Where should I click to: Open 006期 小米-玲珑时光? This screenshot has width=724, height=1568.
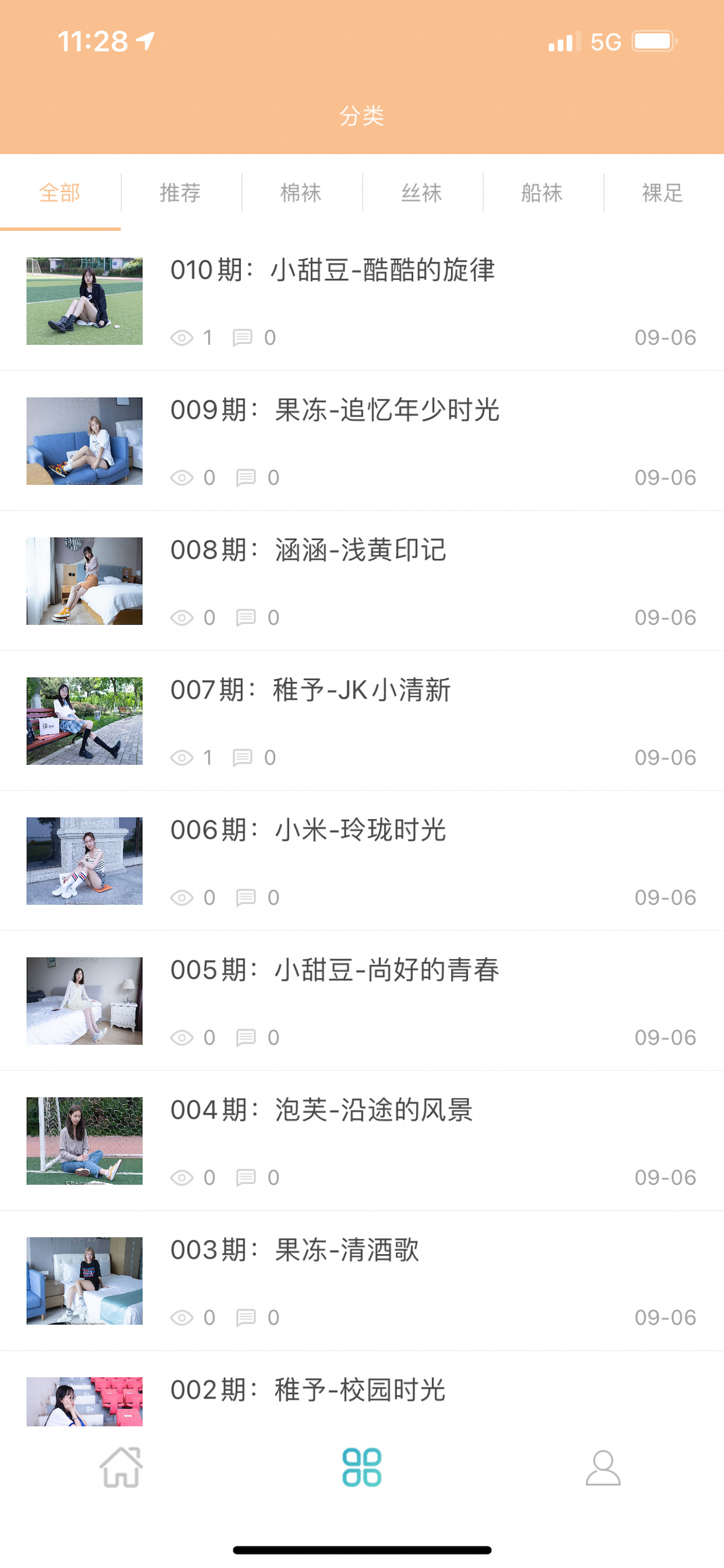(362, 862)
